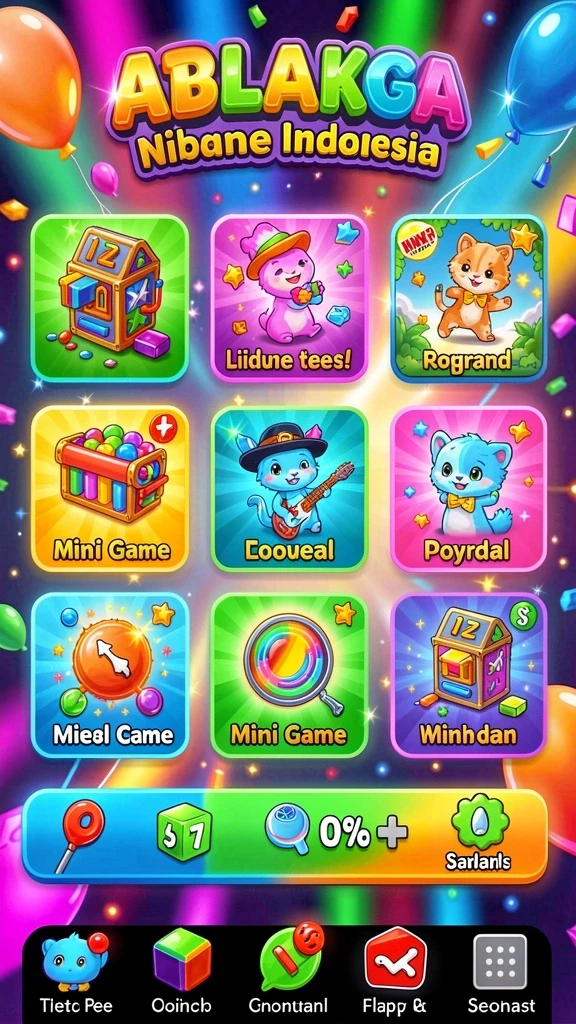Open the treasure chest Mini Game tile

tap(110, 488)
